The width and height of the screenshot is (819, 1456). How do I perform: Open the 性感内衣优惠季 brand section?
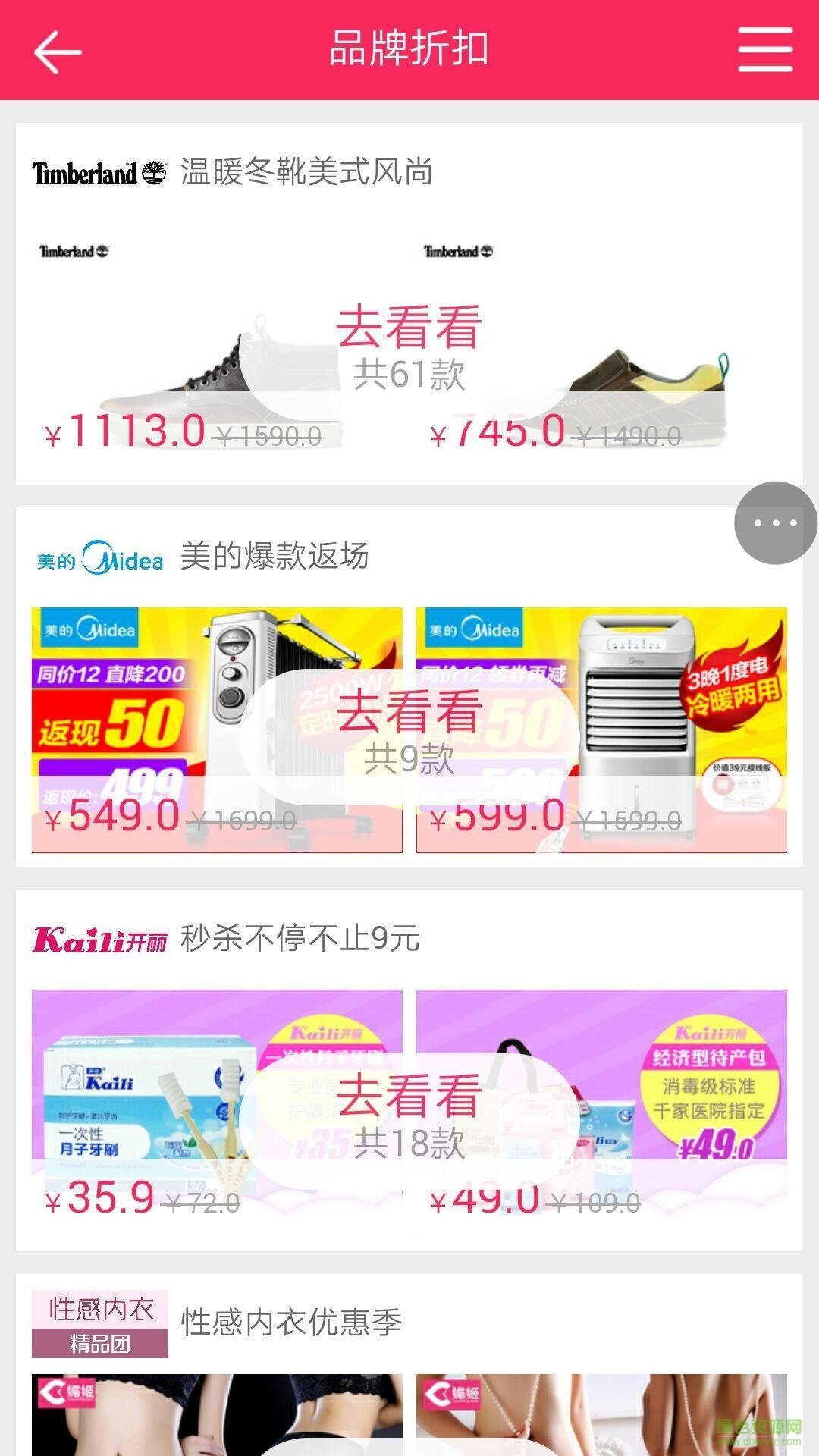pos(291,1323)
